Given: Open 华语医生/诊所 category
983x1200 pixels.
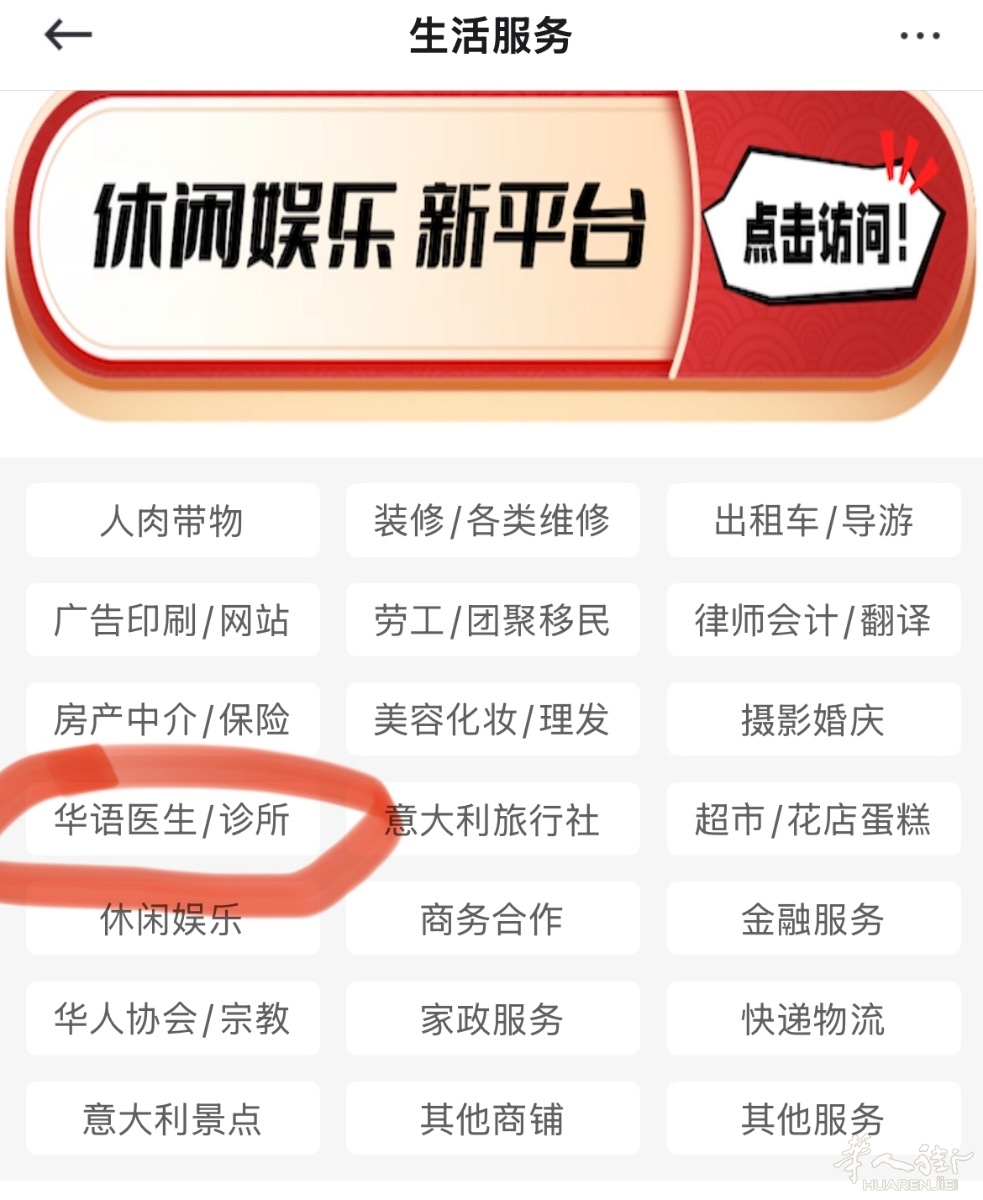Looking at the screenshot, I should [172, 820].
